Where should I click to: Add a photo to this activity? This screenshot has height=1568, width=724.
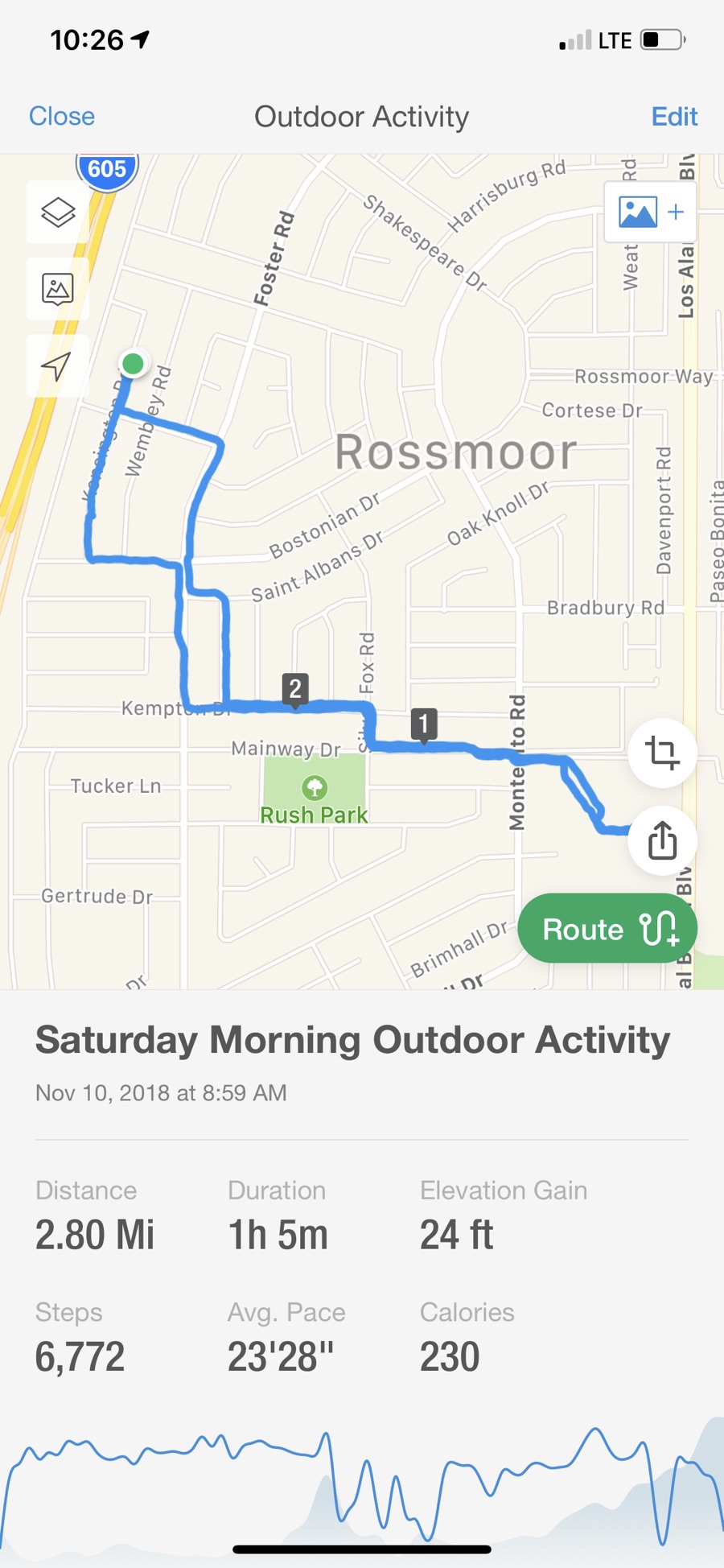pos(650,212)
